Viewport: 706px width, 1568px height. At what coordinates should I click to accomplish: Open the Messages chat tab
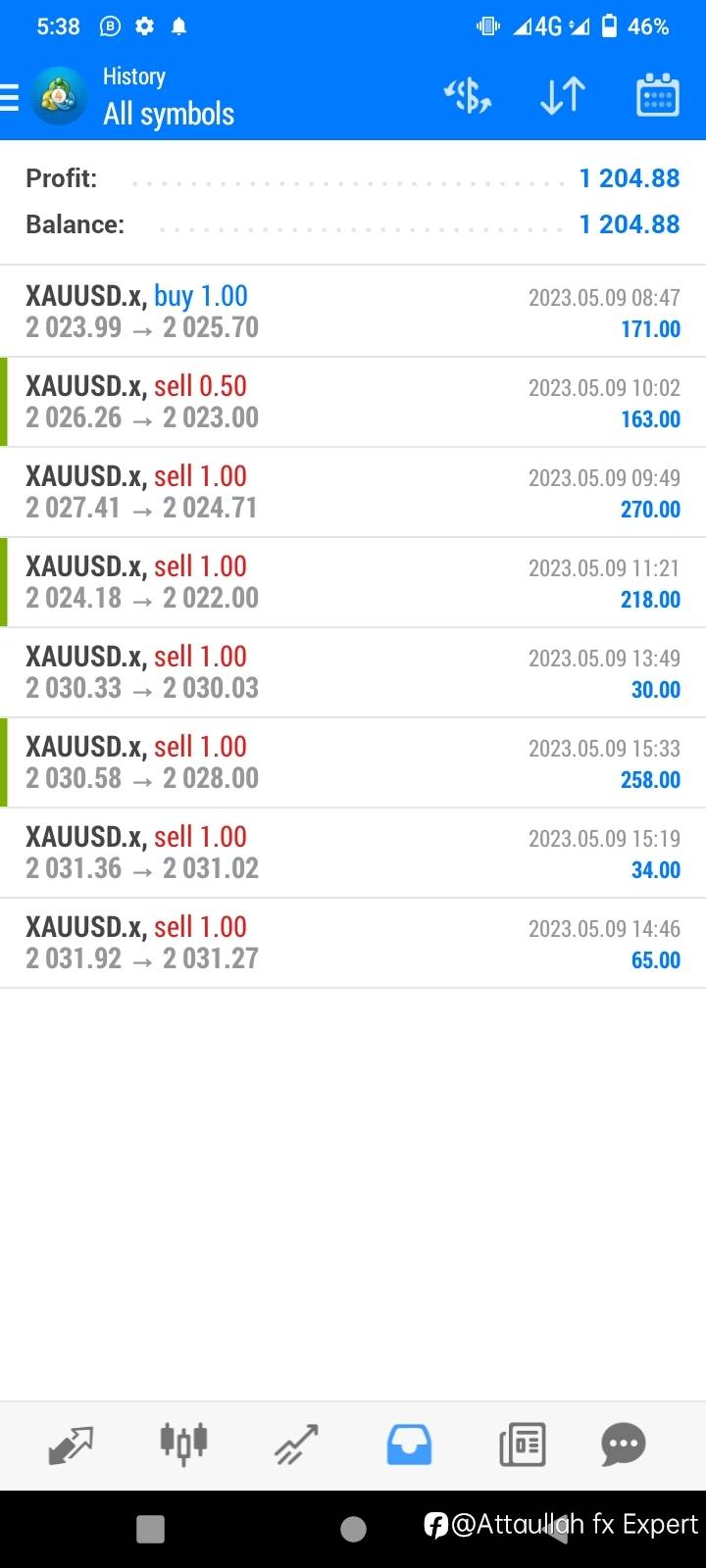(624, 1444)
